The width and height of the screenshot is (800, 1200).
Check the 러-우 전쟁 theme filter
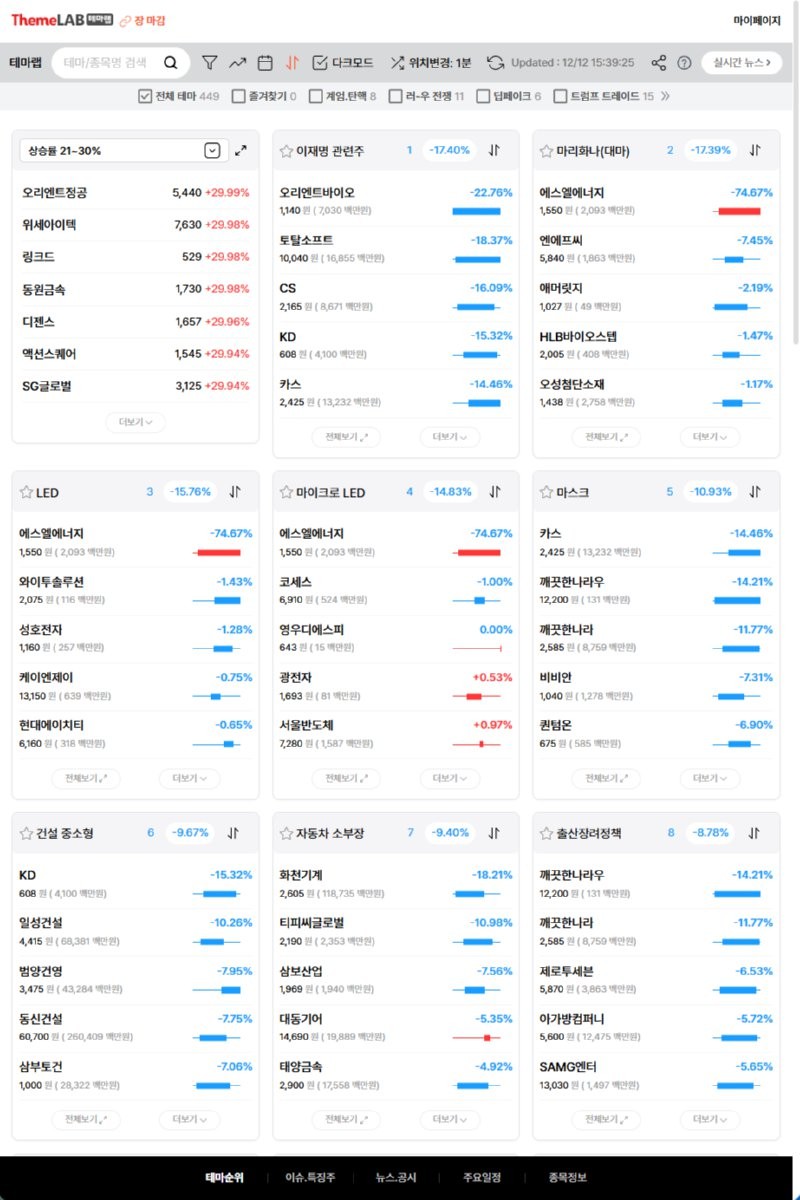pyautogui.click(x=395, y=96)
